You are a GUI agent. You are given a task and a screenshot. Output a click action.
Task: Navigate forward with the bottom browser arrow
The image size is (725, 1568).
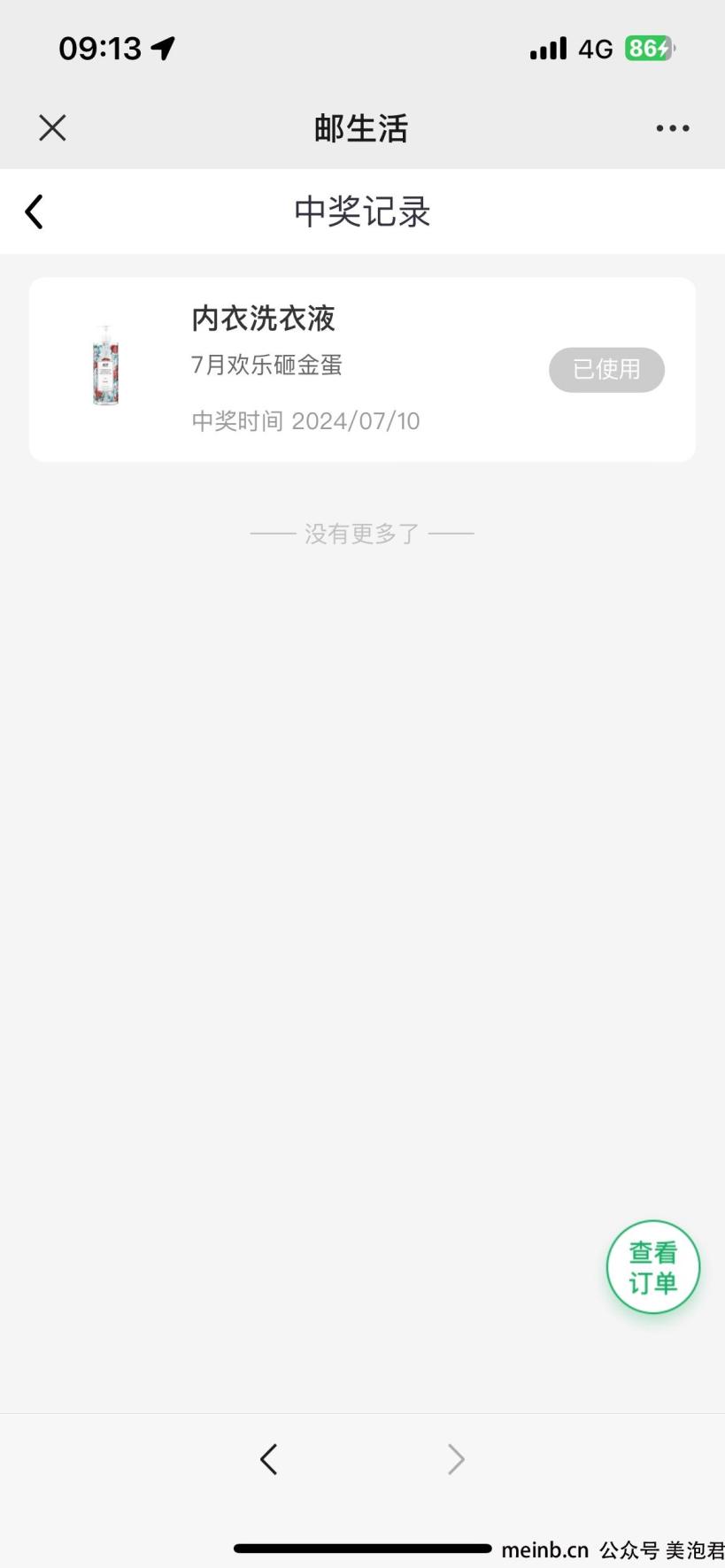click(456, 1459)
